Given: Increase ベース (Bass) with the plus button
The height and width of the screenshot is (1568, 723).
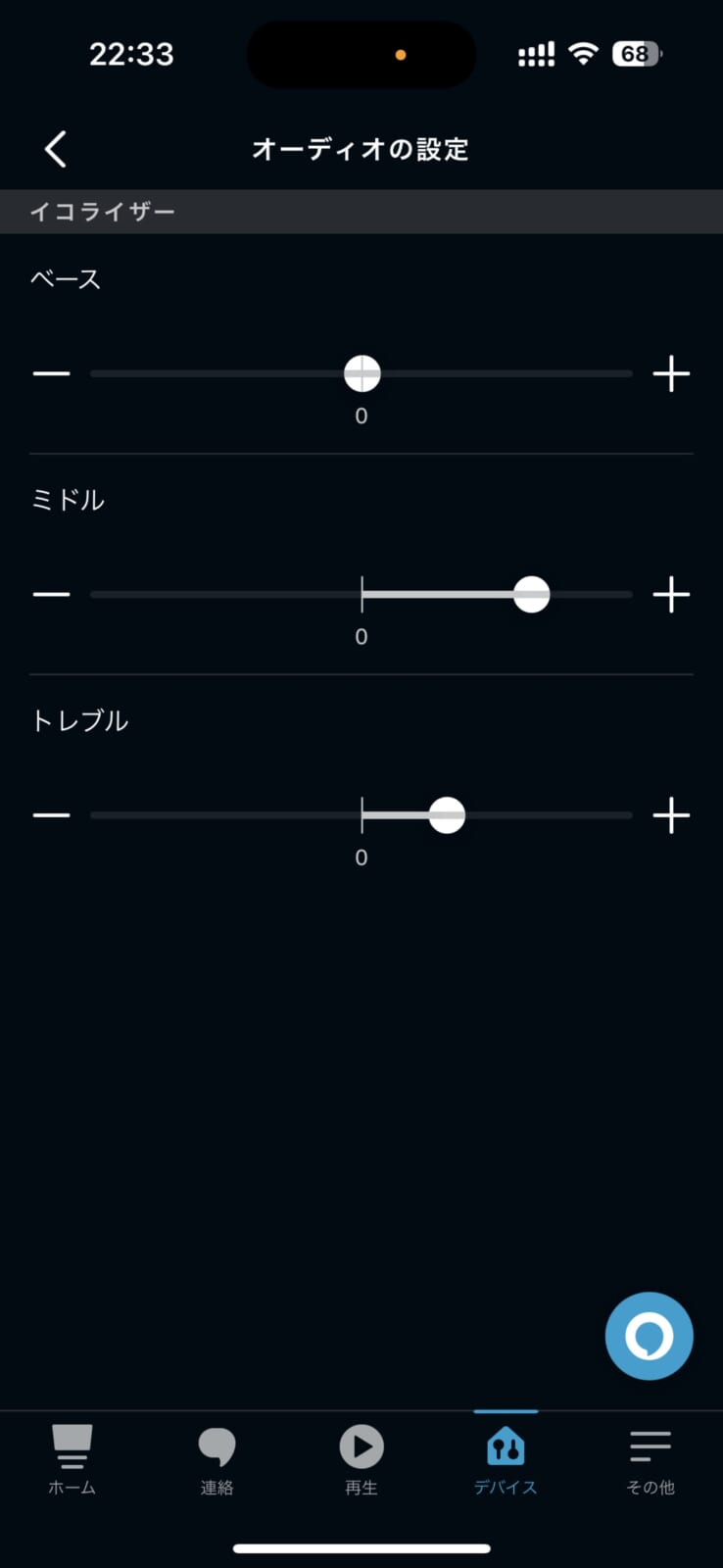Looking at the screenshot, I should (672, 373).
